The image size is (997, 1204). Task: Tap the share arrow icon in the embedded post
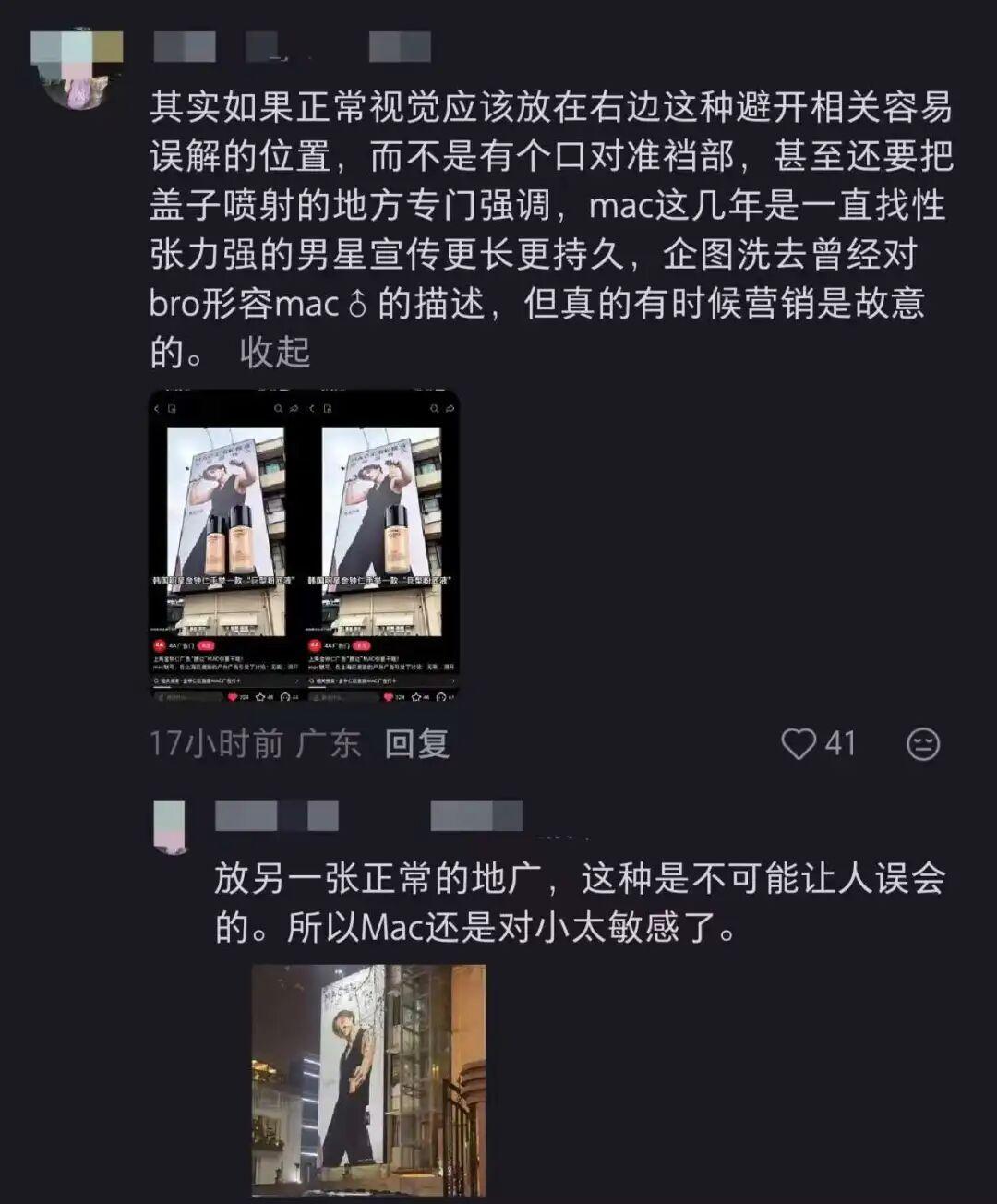point(294,408)
